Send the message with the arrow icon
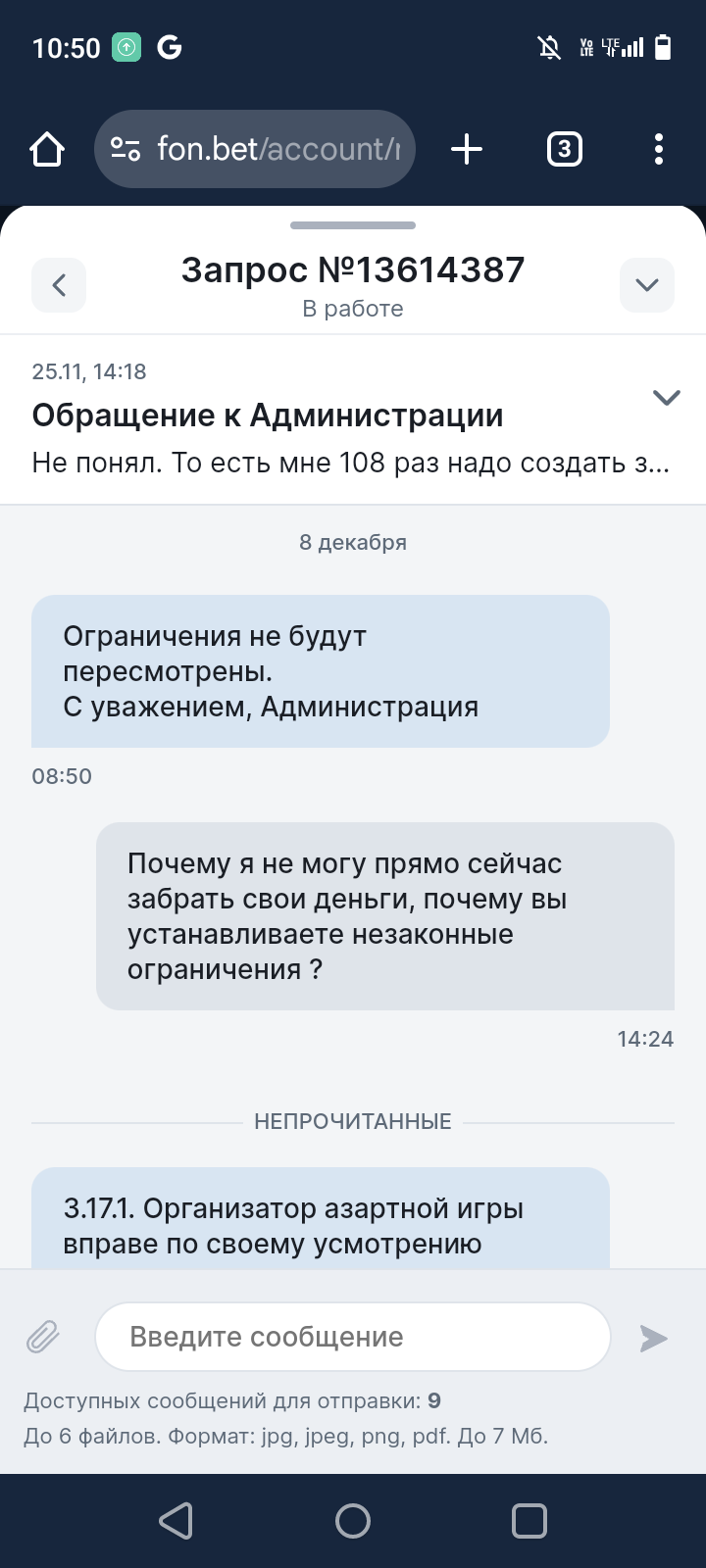The height and width of the screenshot is (1568, 706). 653,1338
